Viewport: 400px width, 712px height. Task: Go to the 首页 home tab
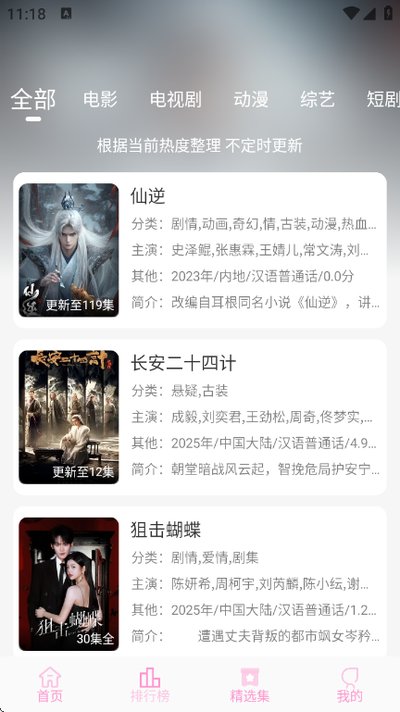coord(50,685)
